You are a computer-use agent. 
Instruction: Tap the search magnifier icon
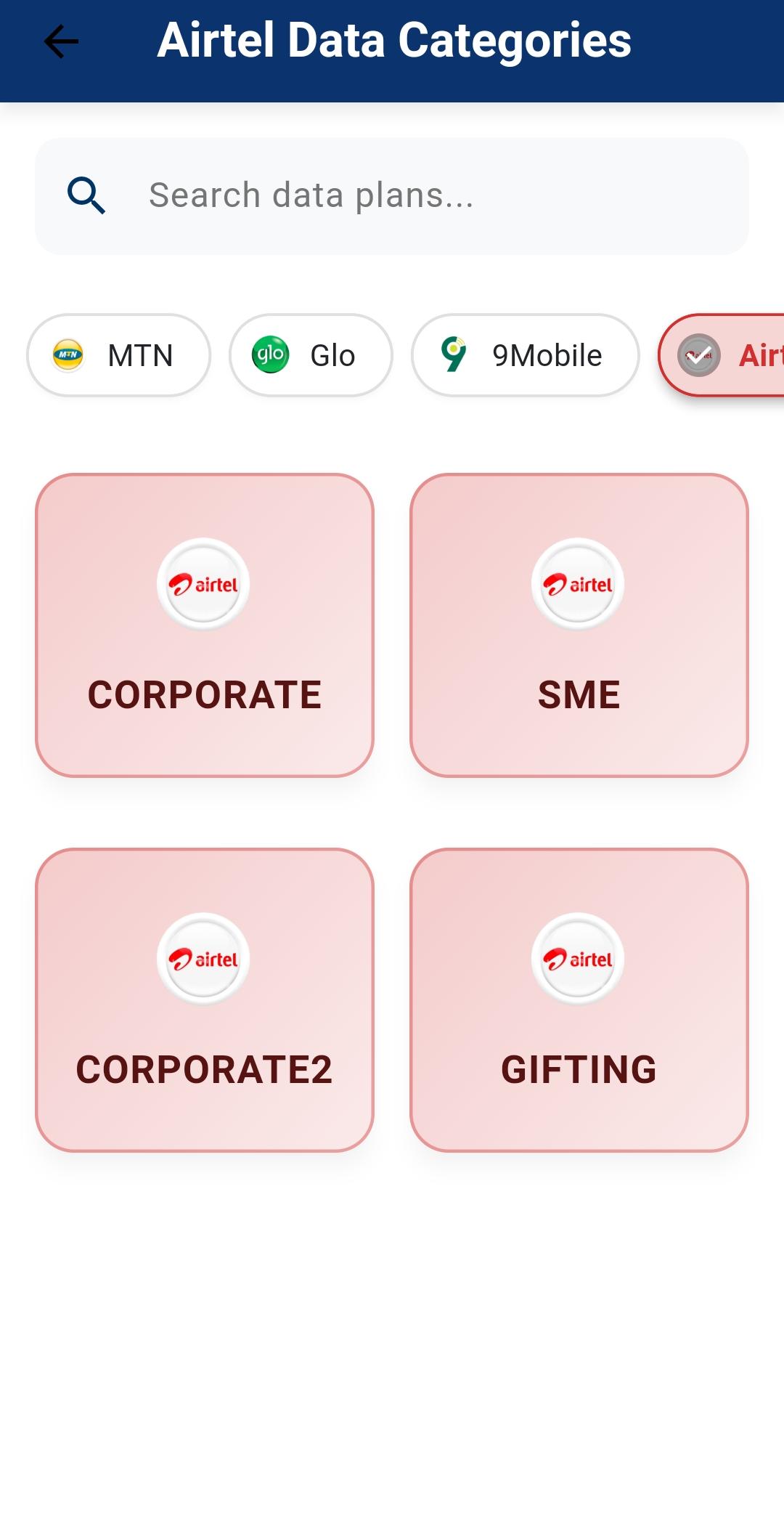86,195
